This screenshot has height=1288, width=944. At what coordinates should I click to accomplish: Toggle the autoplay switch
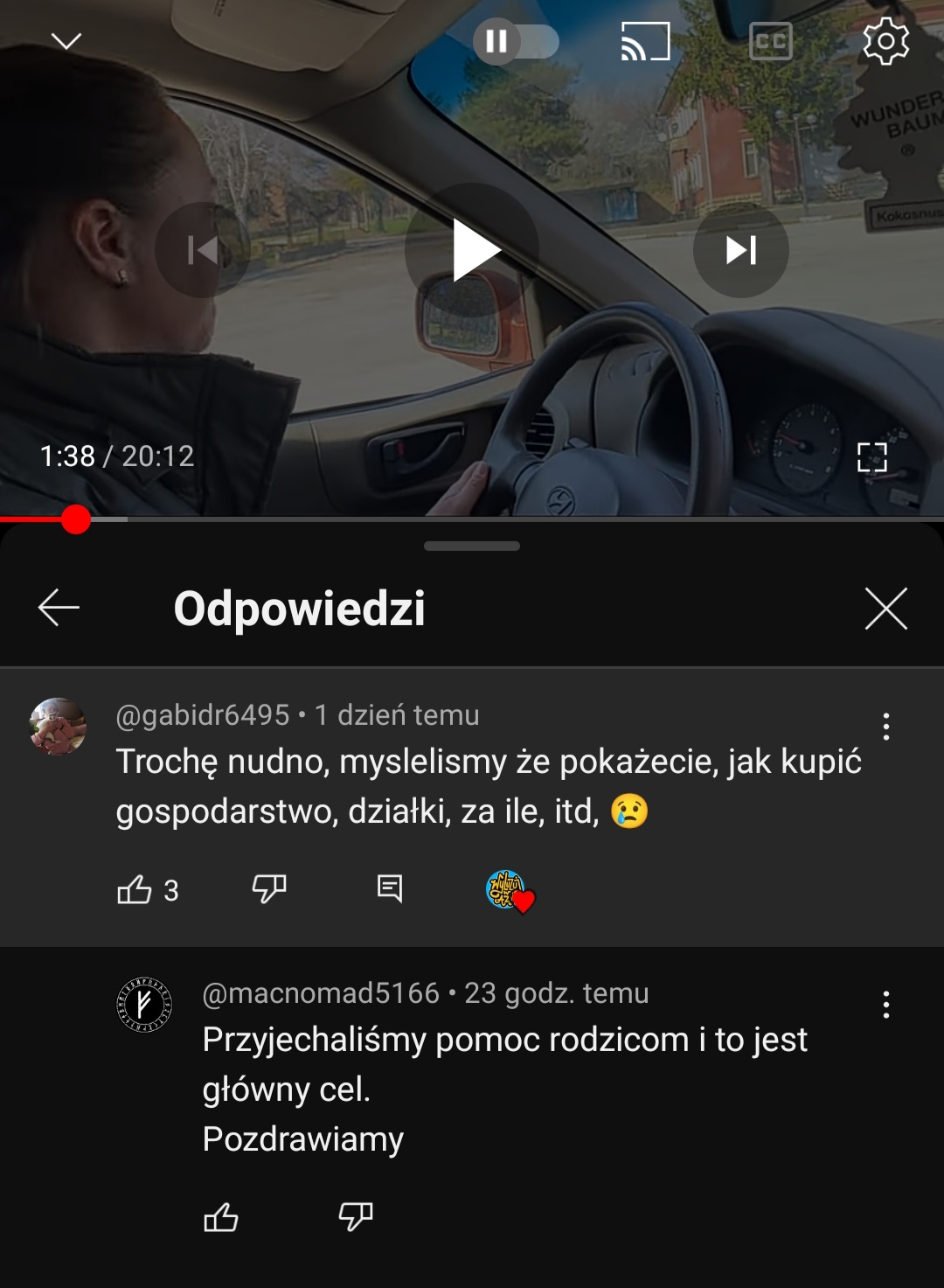tap(516, 41)
